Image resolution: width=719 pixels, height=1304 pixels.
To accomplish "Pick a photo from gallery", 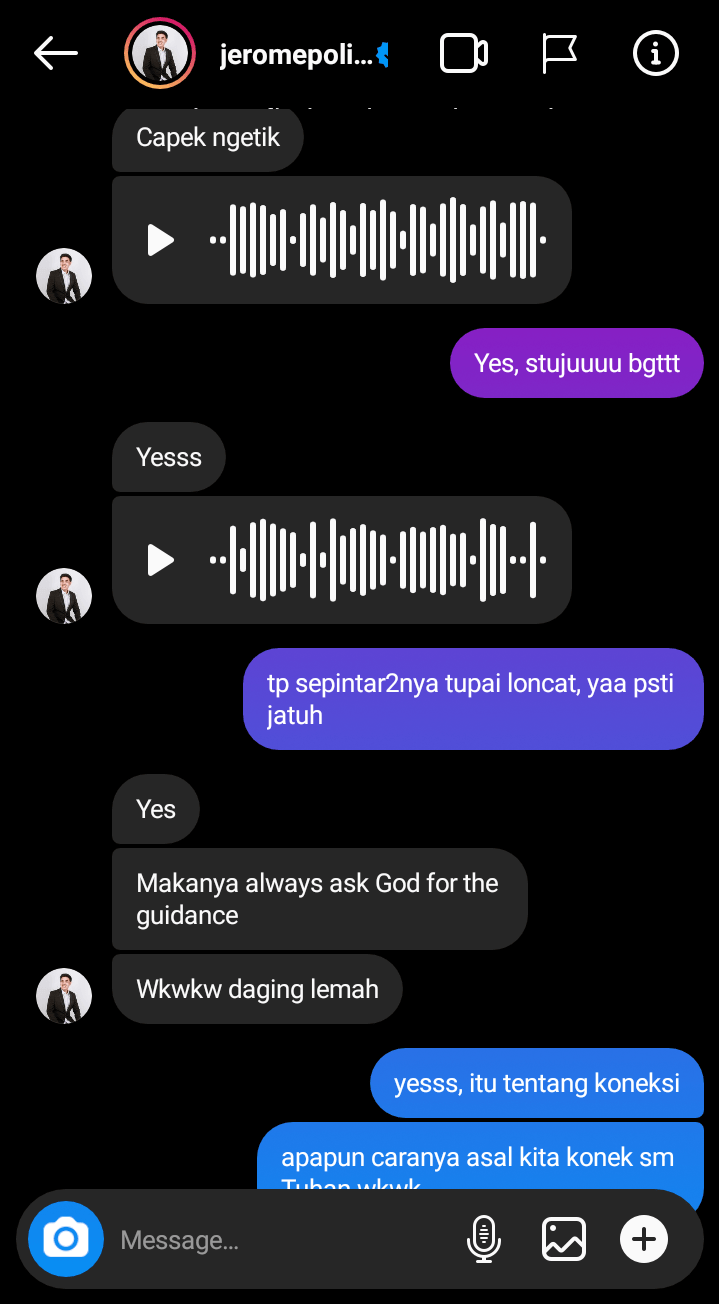I will point(563,1240).
